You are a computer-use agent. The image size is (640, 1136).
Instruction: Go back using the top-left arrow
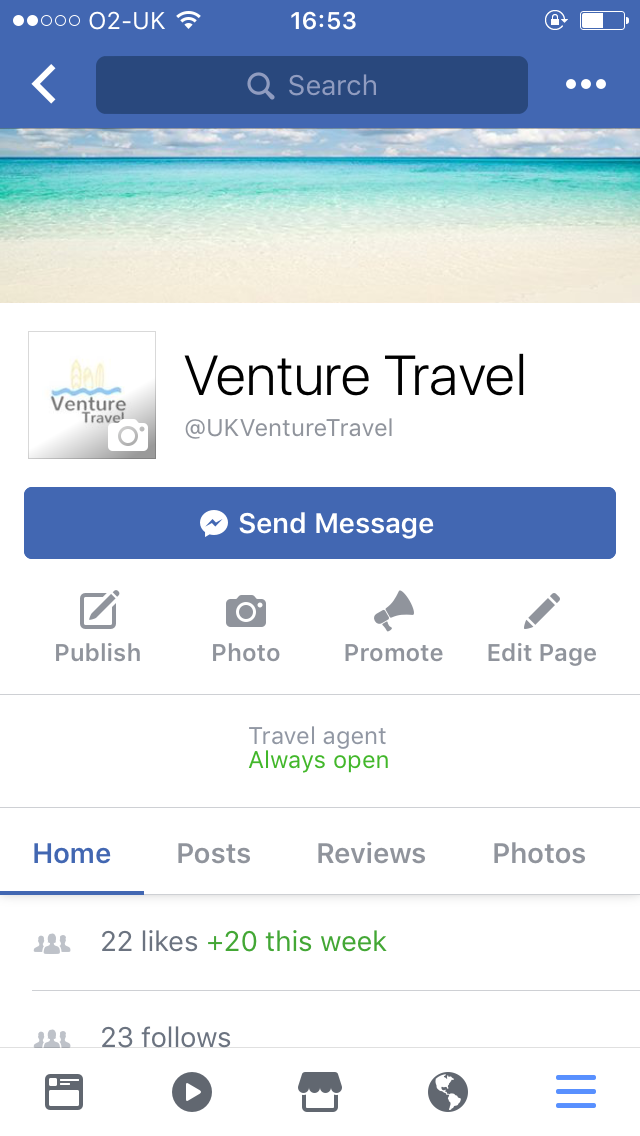(x=43, y=84)
